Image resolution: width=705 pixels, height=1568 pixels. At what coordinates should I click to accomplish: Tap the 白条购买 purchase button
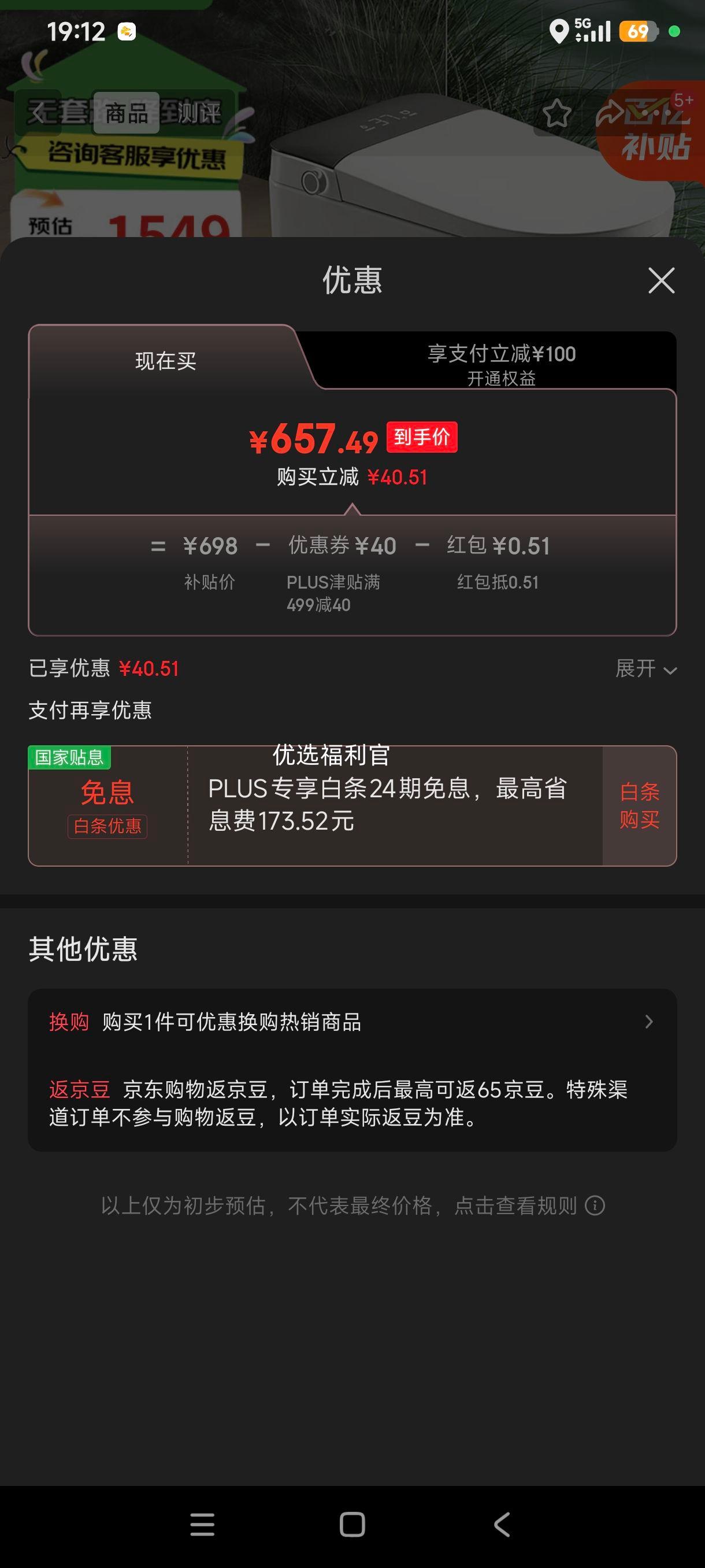[x=639, y=807]
